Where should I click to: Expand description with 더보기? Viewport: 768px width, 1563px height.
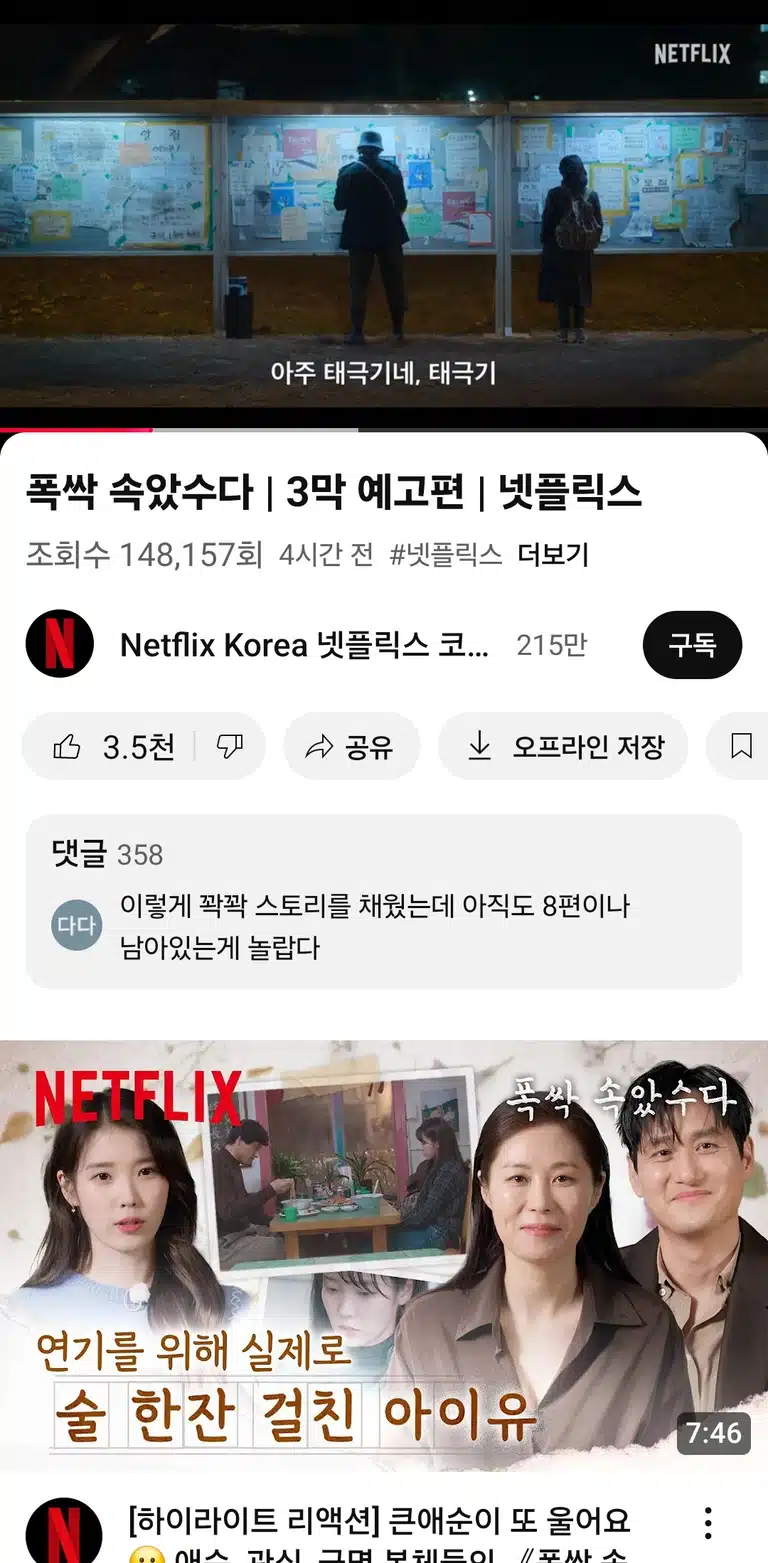coord(553,554)
